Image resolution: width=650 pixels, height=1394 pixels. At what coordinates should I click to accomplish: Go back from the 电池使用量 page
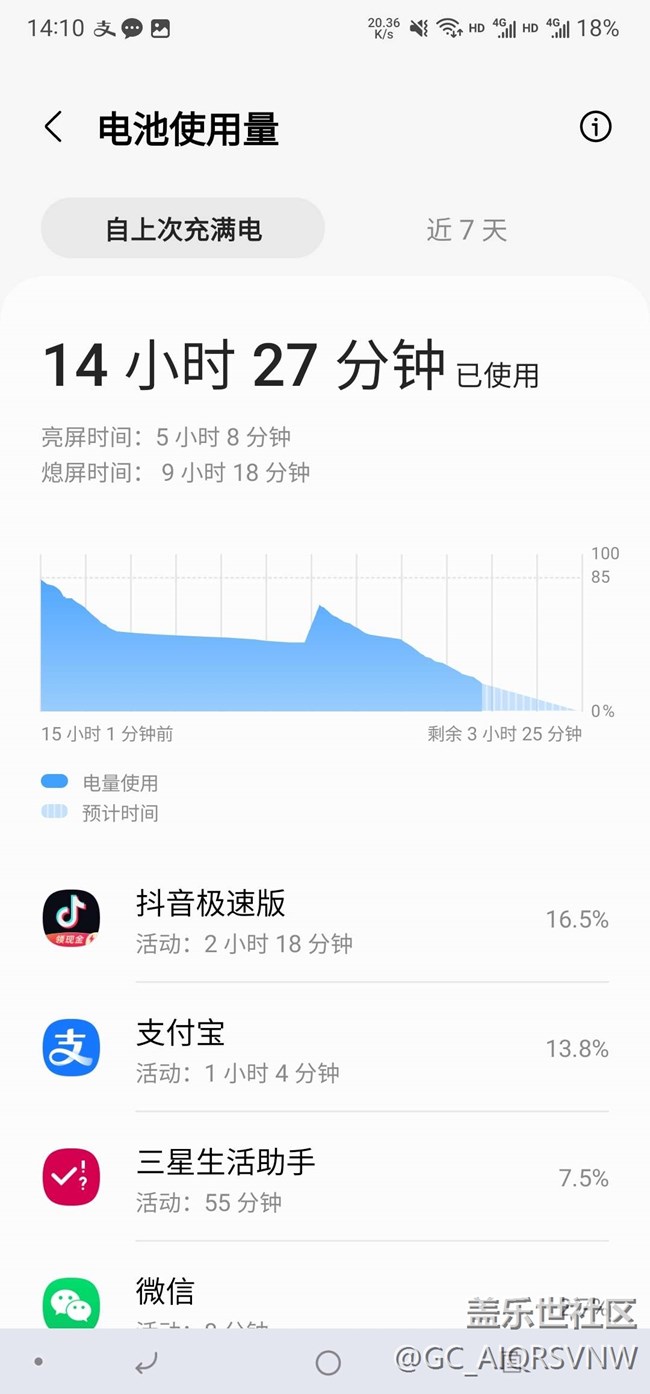point(53,128)
